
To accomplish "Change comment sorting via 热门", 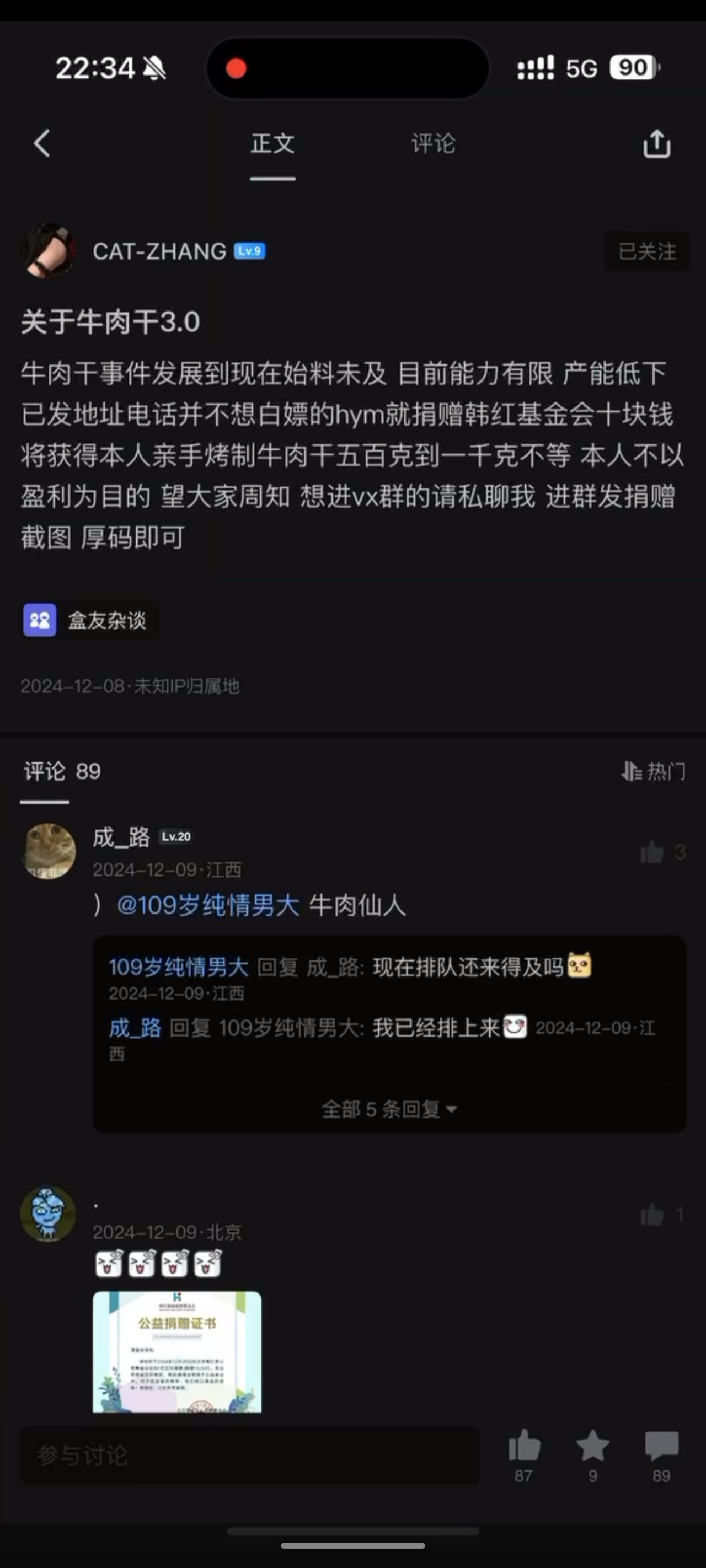I will coord(654,771).
